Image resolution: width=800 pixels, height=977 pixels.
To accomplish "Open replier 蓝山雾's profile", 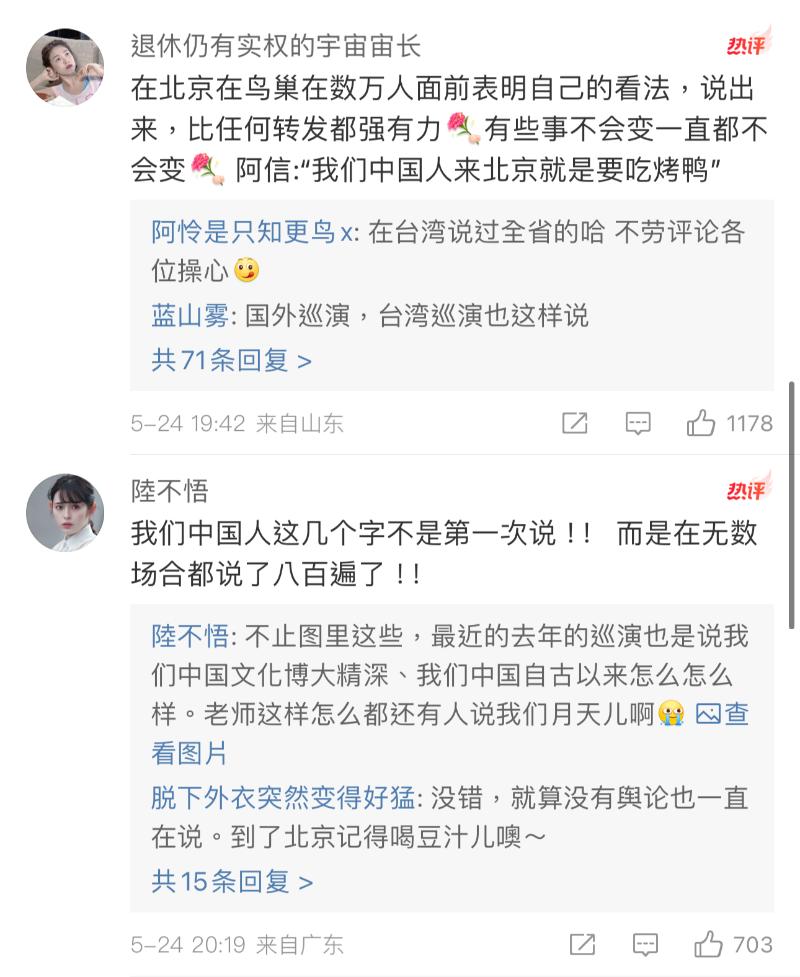I will coord(191,316).
